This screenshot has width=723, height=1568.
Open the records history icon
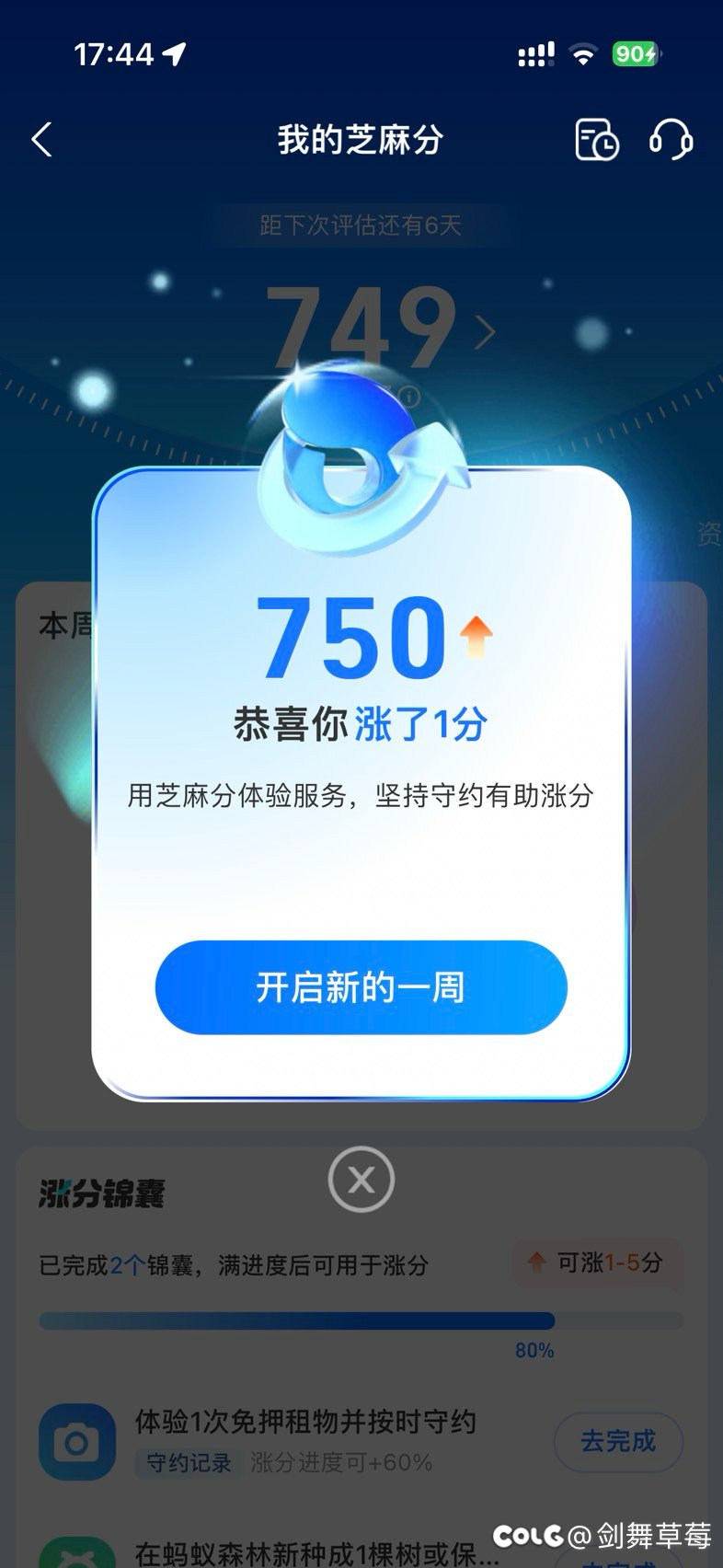pyautogui.click(x=596, y=140)
